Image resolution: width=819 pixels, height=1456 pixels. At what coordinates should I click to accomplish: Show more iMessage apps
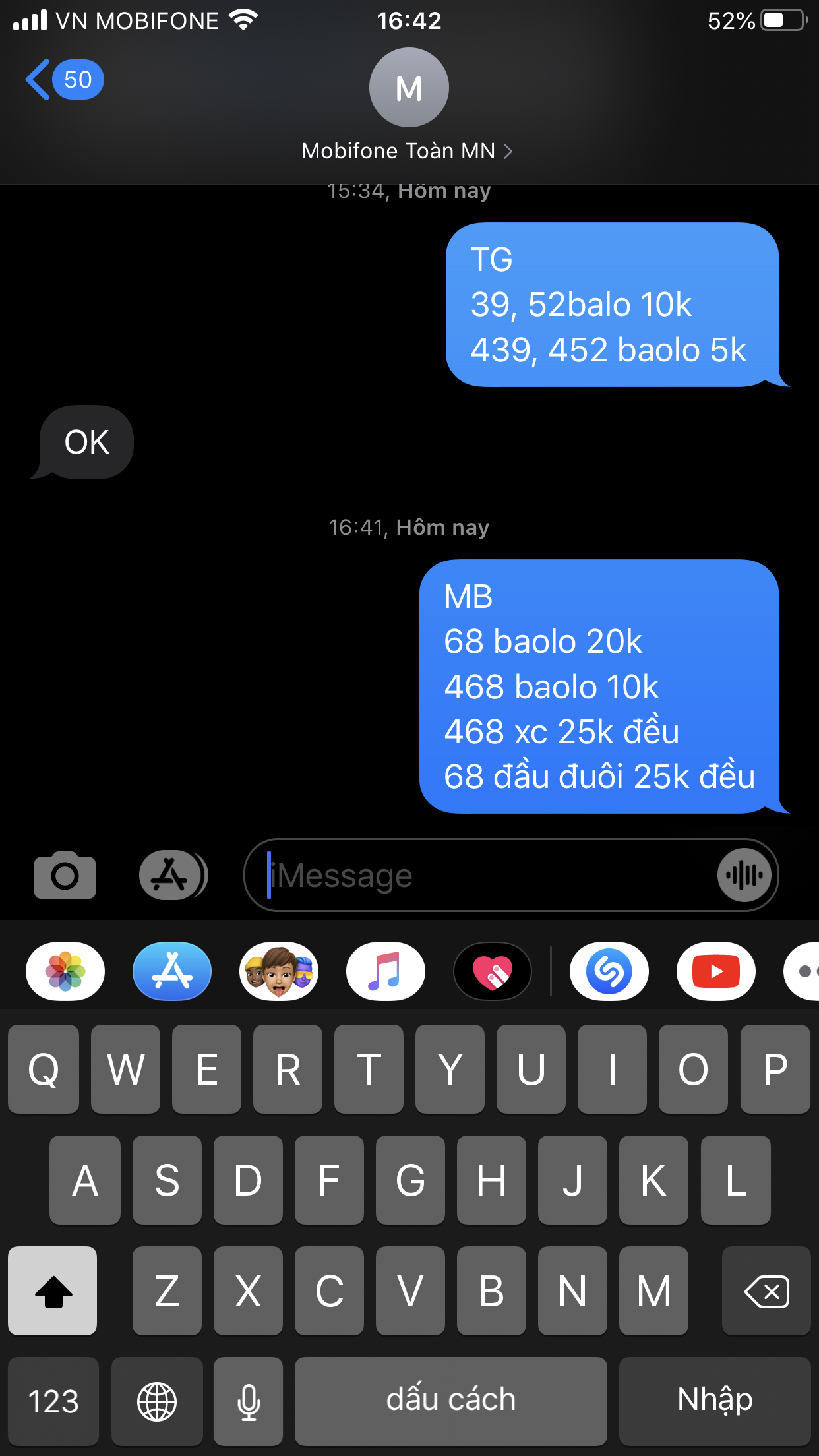[803, 971]
